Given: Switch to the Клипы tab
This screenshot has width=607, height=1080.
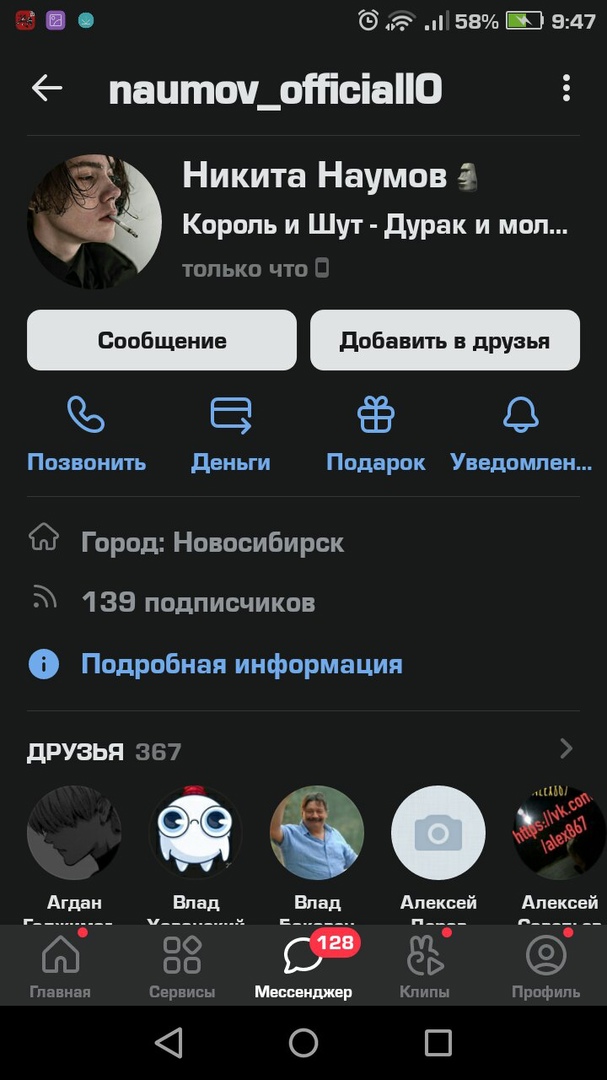Looking at the screenshot, I should 425,966.
